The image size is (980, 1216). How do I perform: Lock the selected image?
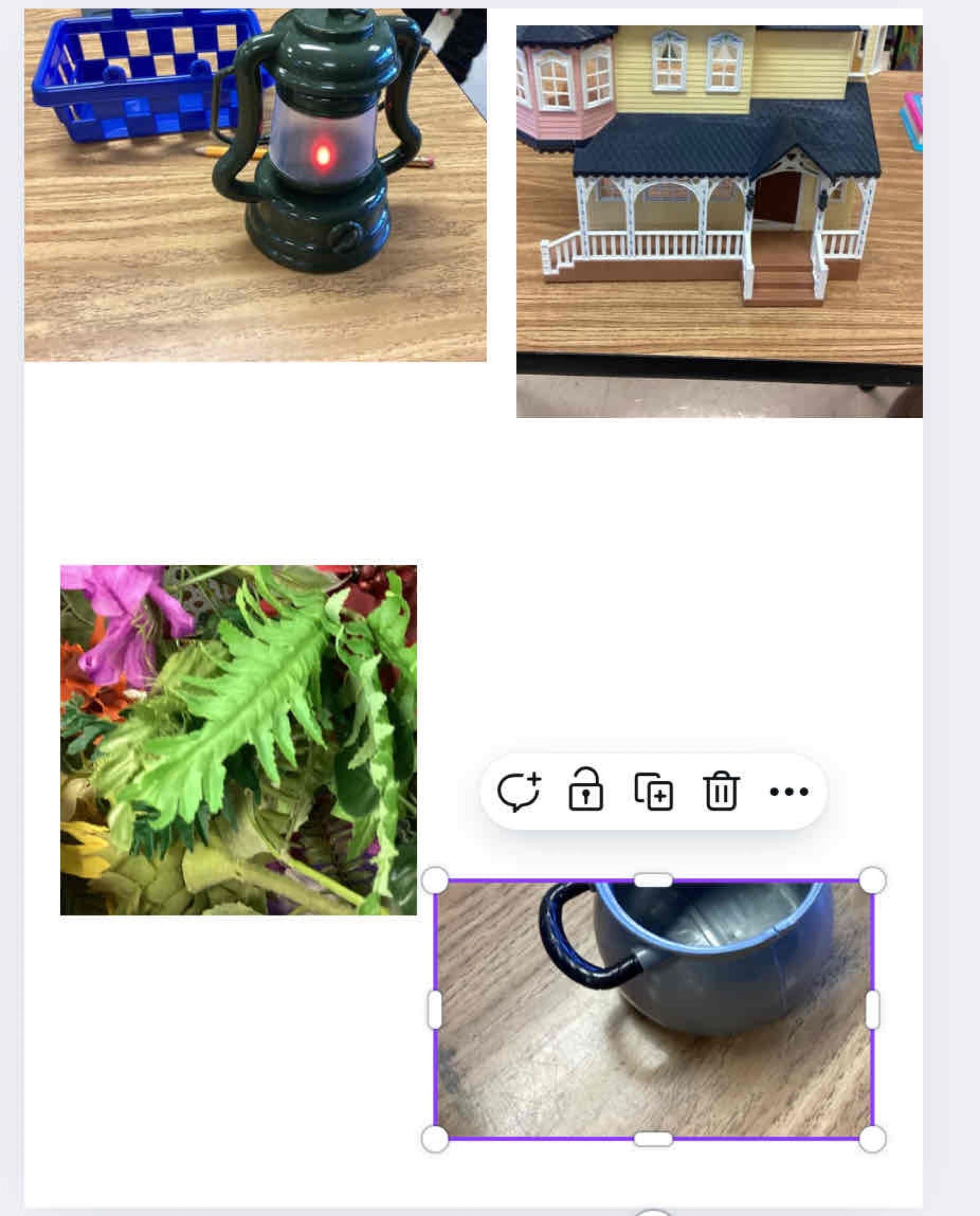coord(586,791)
